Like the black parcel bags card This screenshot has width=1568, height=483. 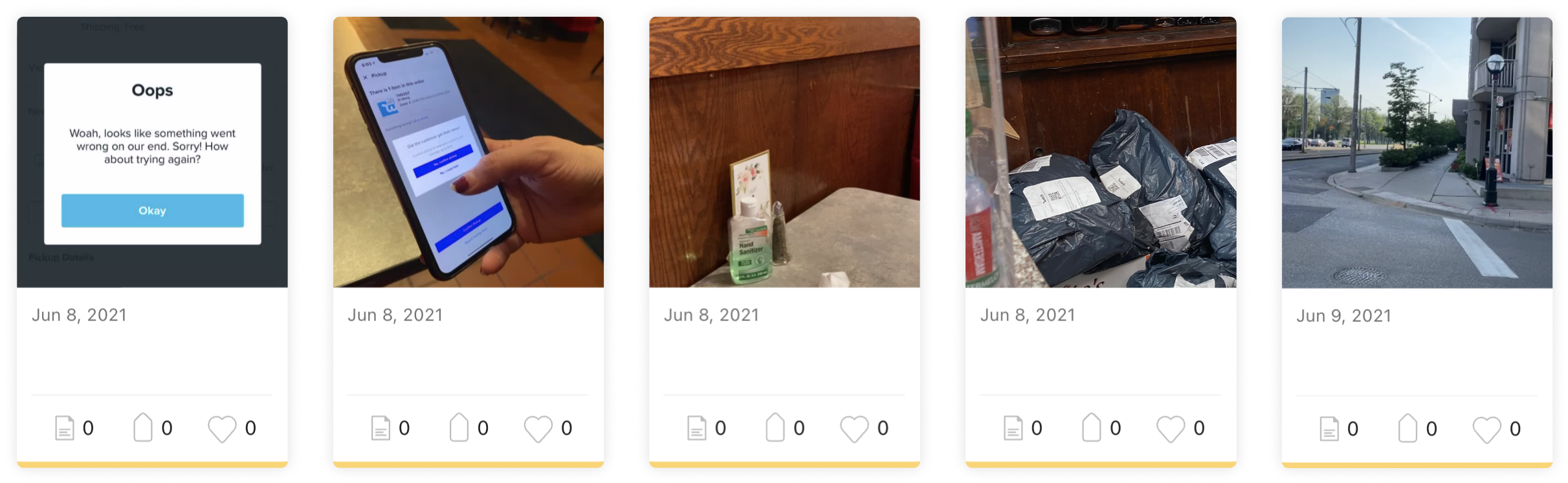[1171, 429]
